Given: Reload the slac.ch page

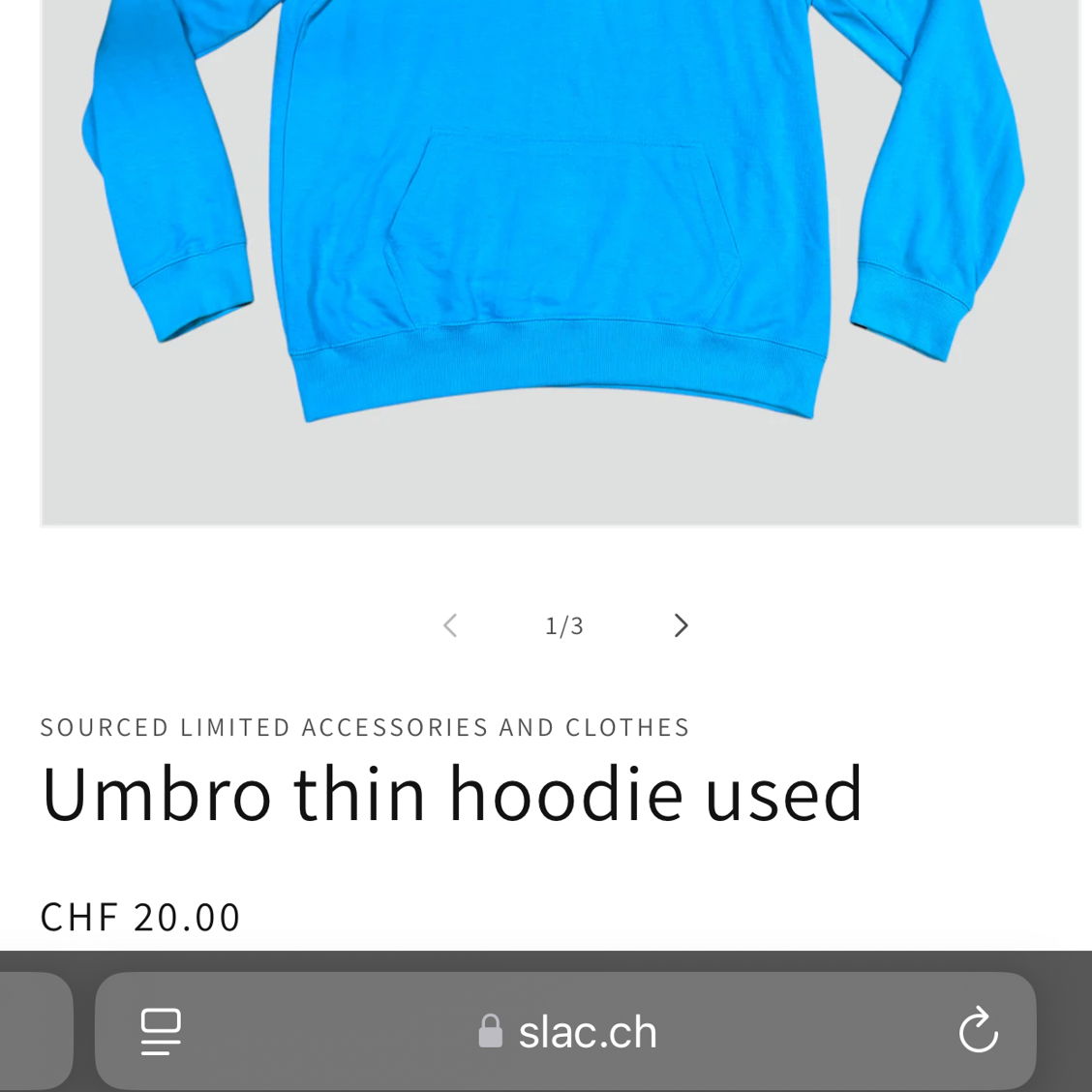Looking at the screenshot, I should (978, 1031).
